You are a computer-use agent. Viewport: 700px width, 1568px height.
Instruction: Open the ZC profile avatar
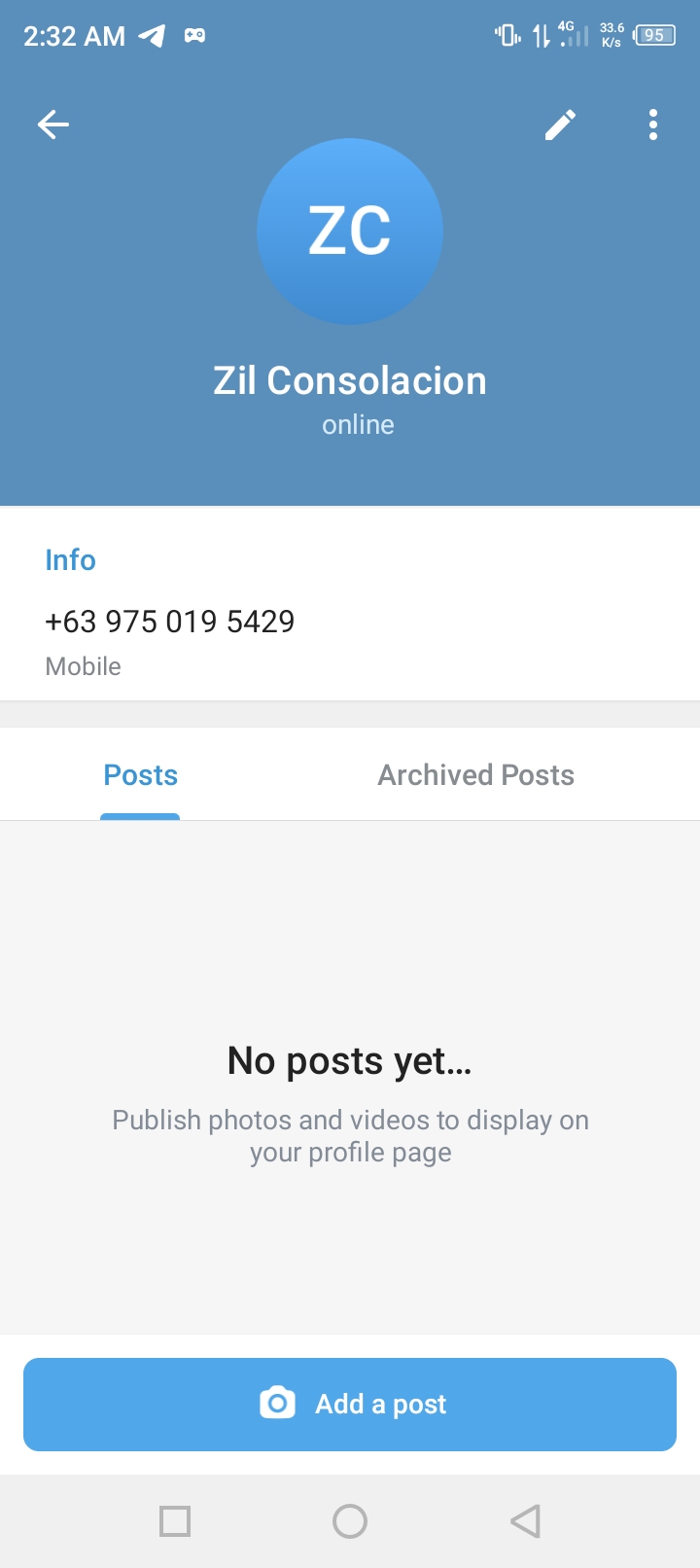tap(350, 232)
